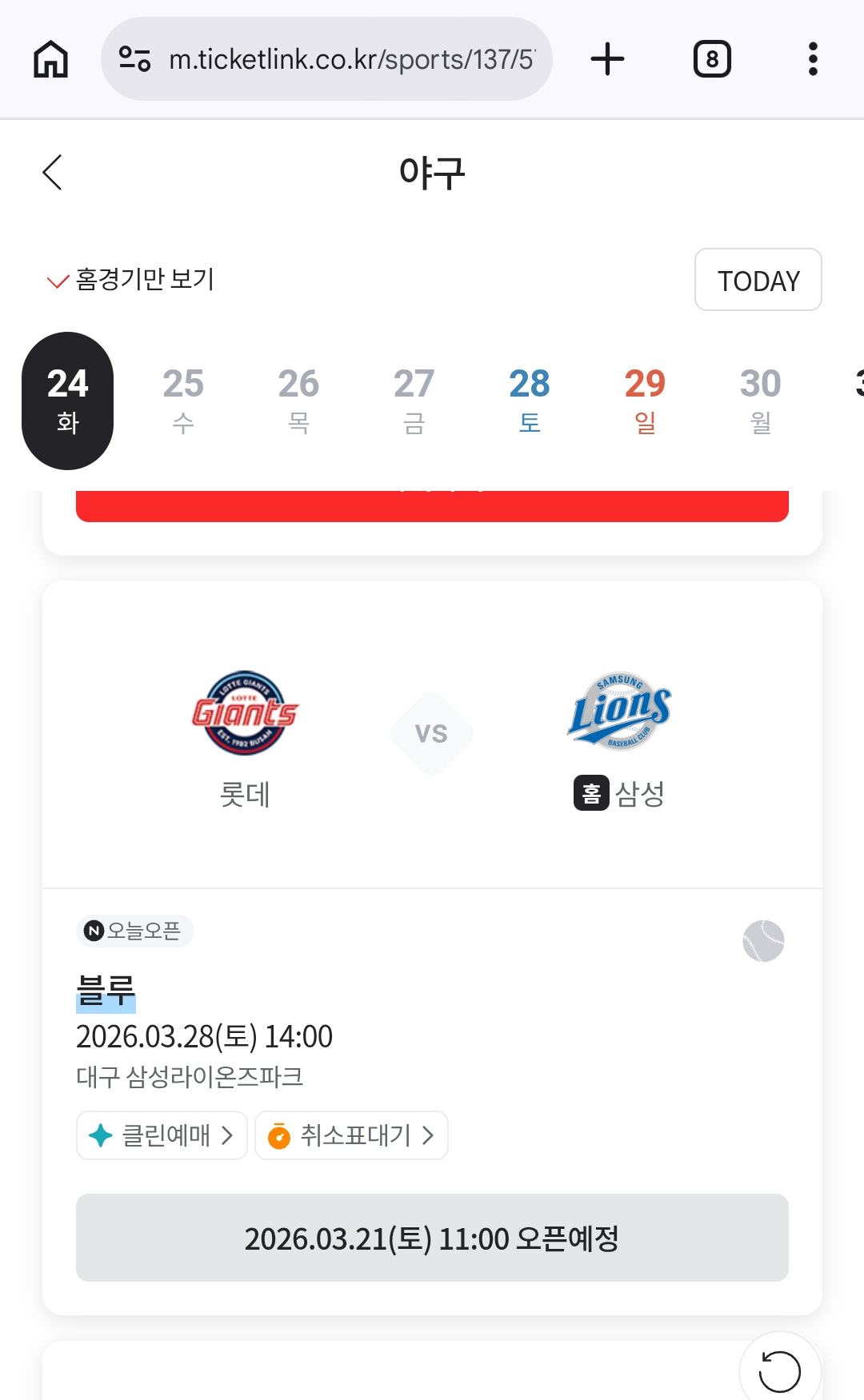This screenshot has width=864, height=1400.
Task: Select date 26 목
Action: pos(298,401)
